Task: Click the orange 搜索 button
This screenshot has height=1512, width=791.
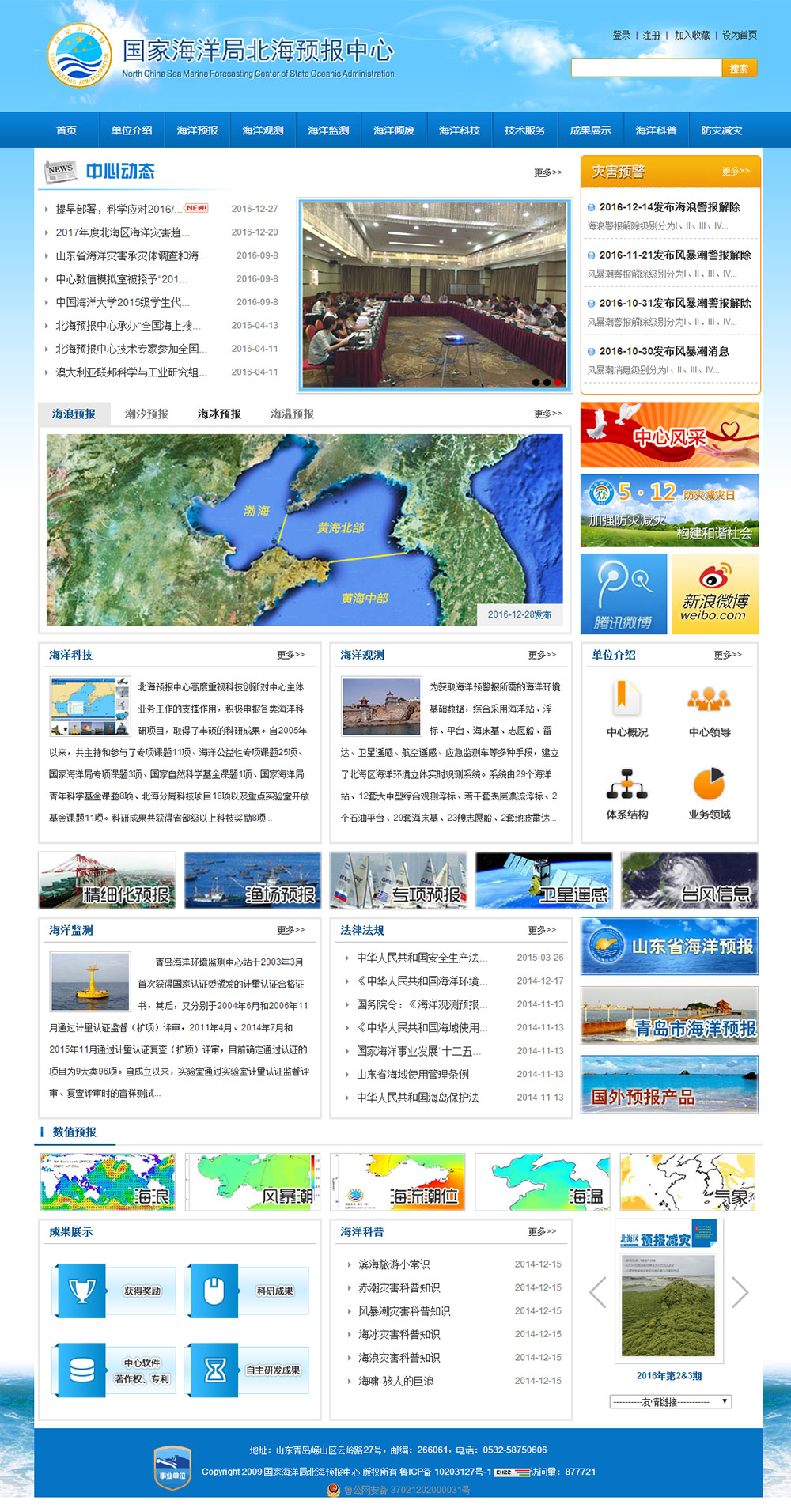Action: (x=739, y=68)
